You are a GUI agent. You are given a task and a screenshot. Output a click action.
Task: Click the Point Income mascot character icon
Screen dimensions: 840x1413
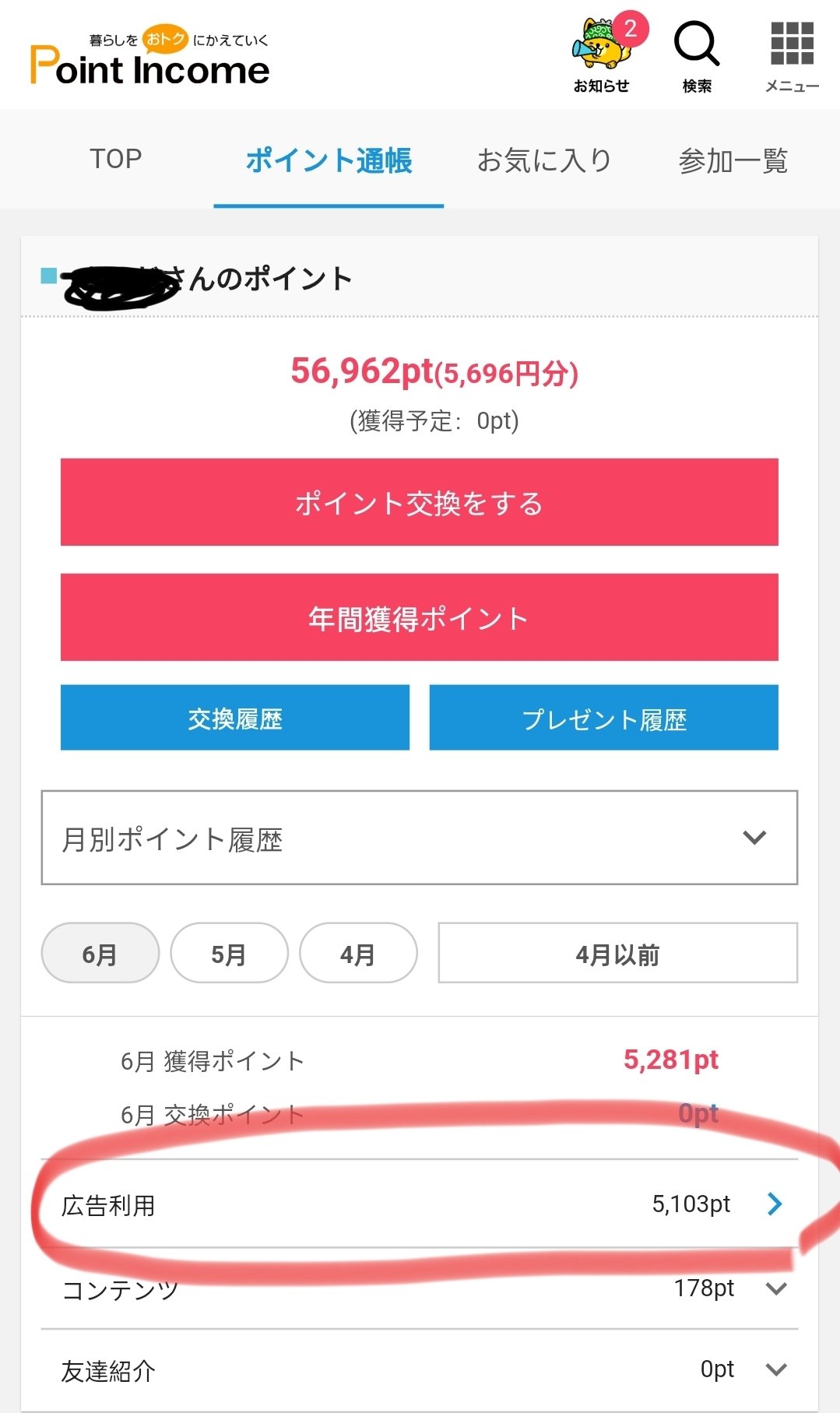tap(602, 47)
